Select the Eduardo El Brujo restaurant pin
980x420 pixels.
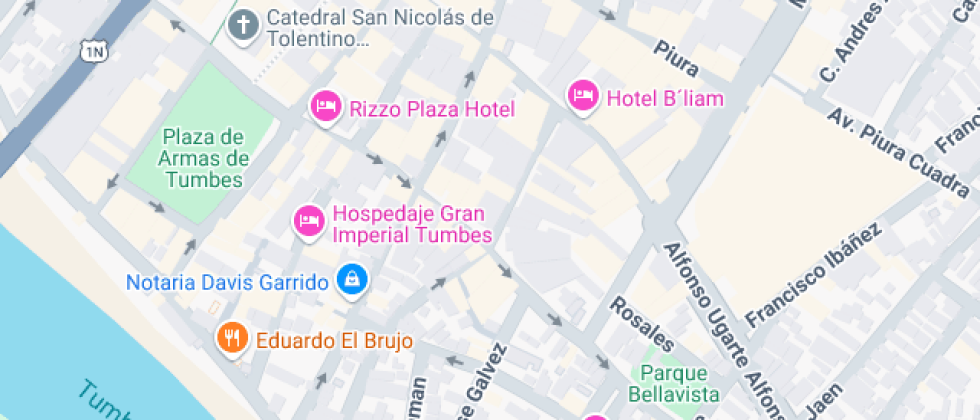pos(232,338)
